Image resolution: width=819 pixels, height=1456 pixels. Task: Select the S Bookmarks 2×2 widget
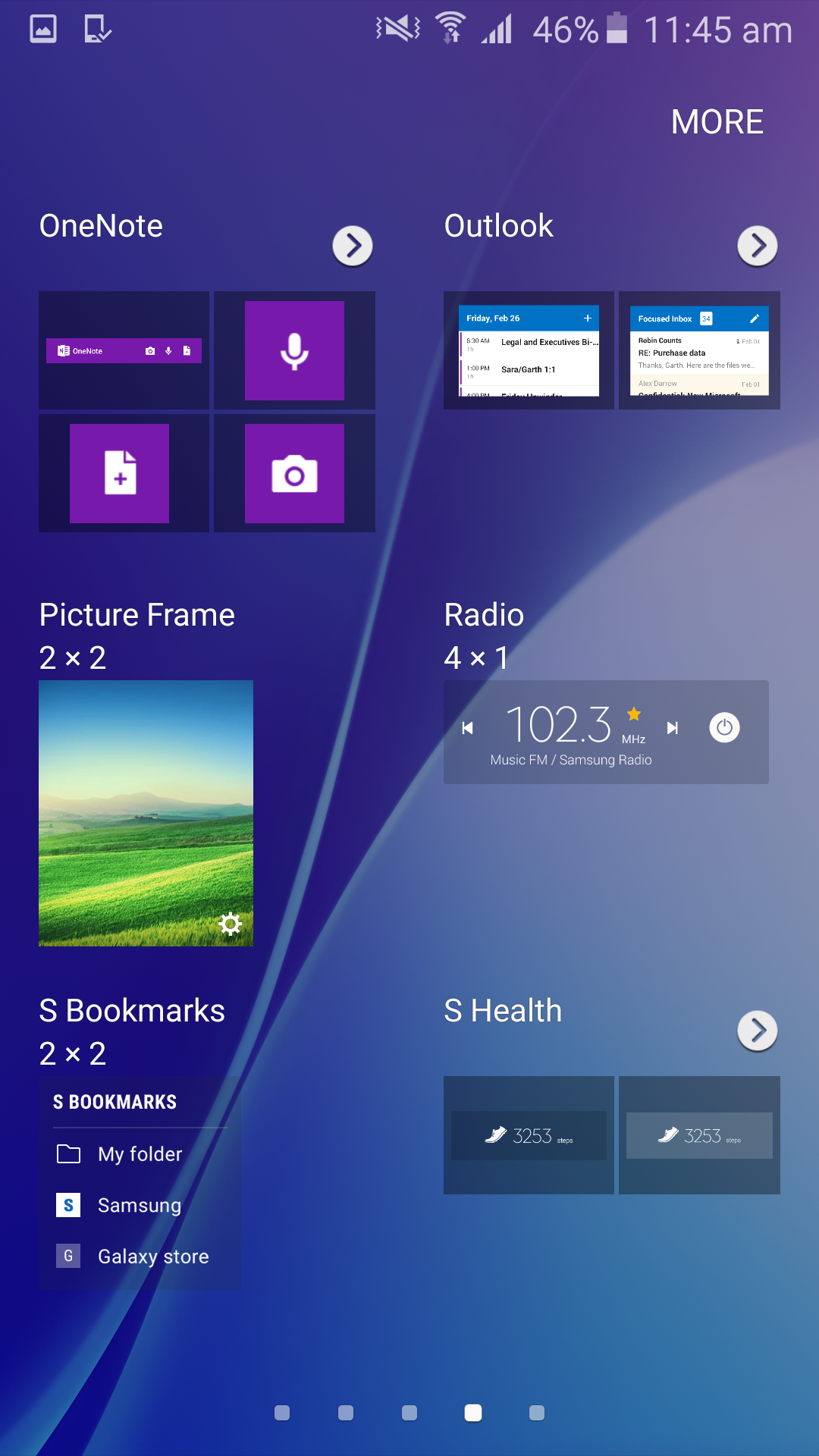[x=140, y=1183]
